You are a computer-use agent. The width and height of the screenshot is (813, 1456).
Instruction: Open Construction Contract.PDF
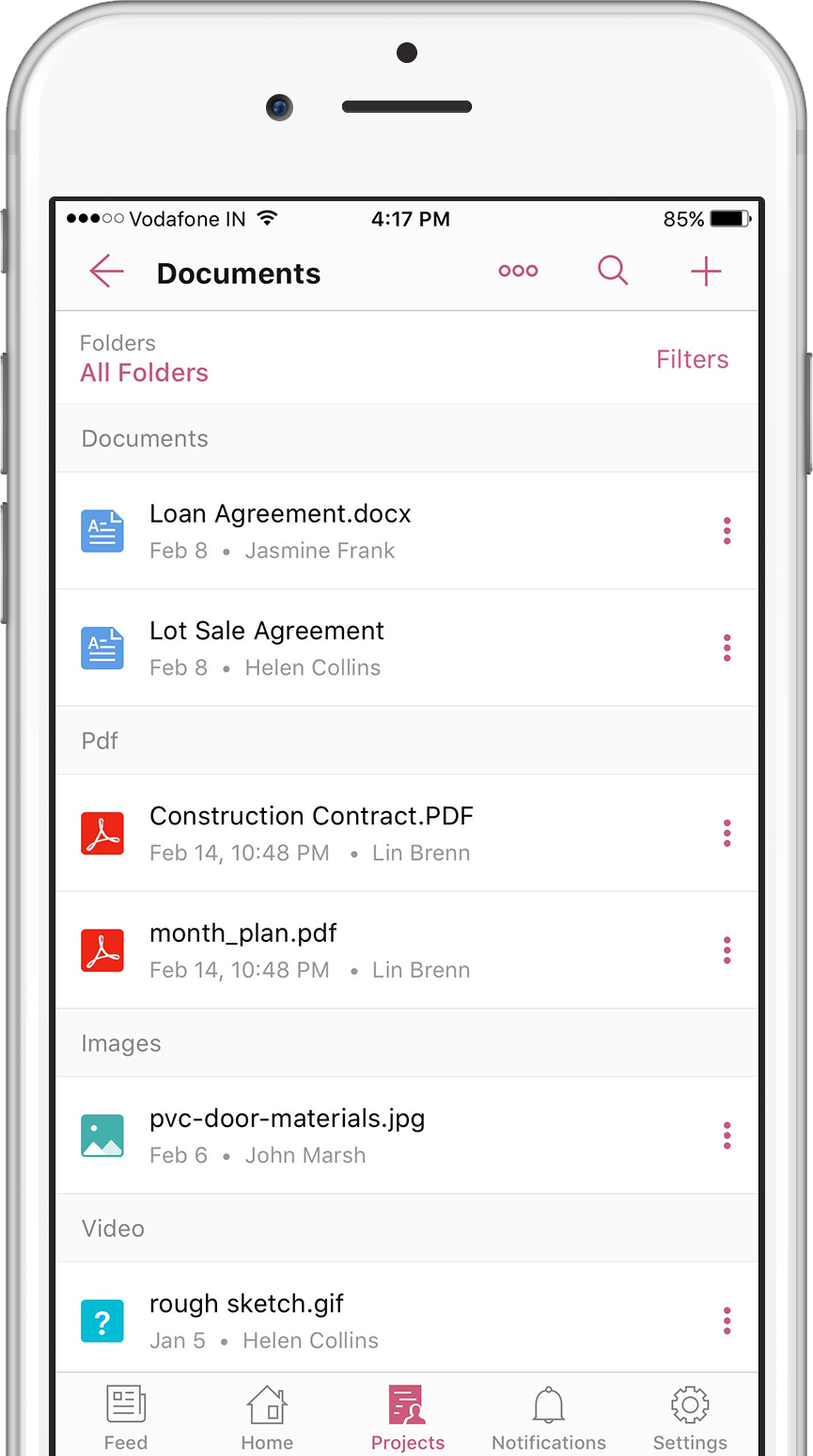click(311, 816)
